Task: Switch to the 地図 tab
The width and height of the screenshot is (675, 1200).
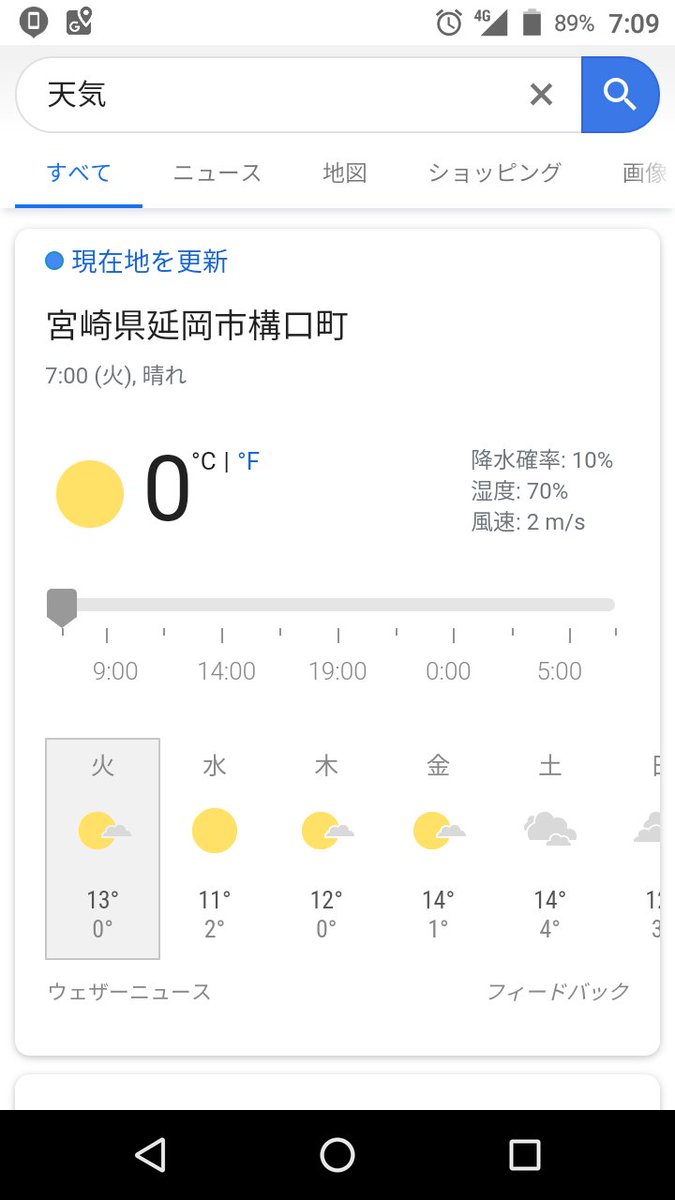Action: point(345,173)
